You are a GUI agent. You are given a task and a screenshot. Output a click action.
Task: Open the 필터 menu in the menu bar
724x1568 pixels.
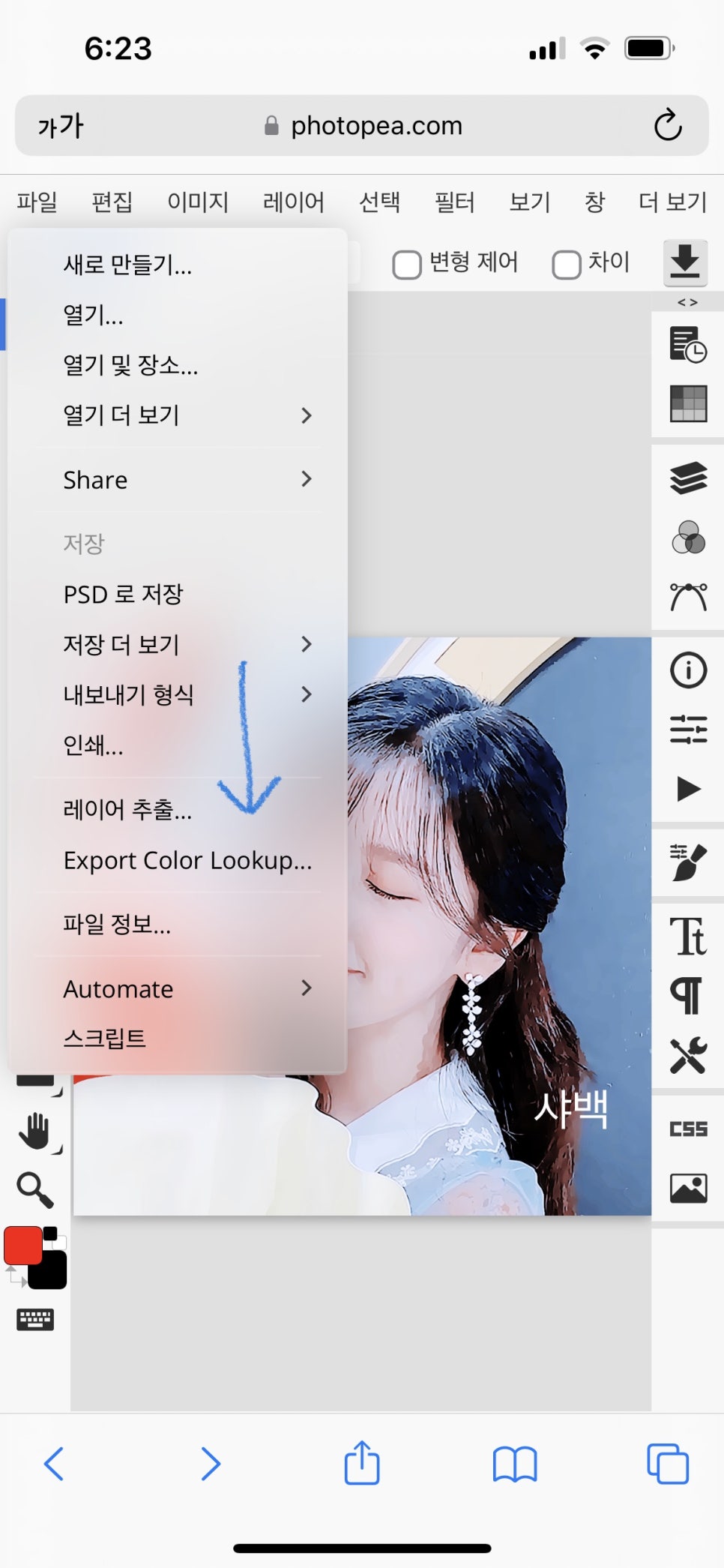[x=454, y=202]
